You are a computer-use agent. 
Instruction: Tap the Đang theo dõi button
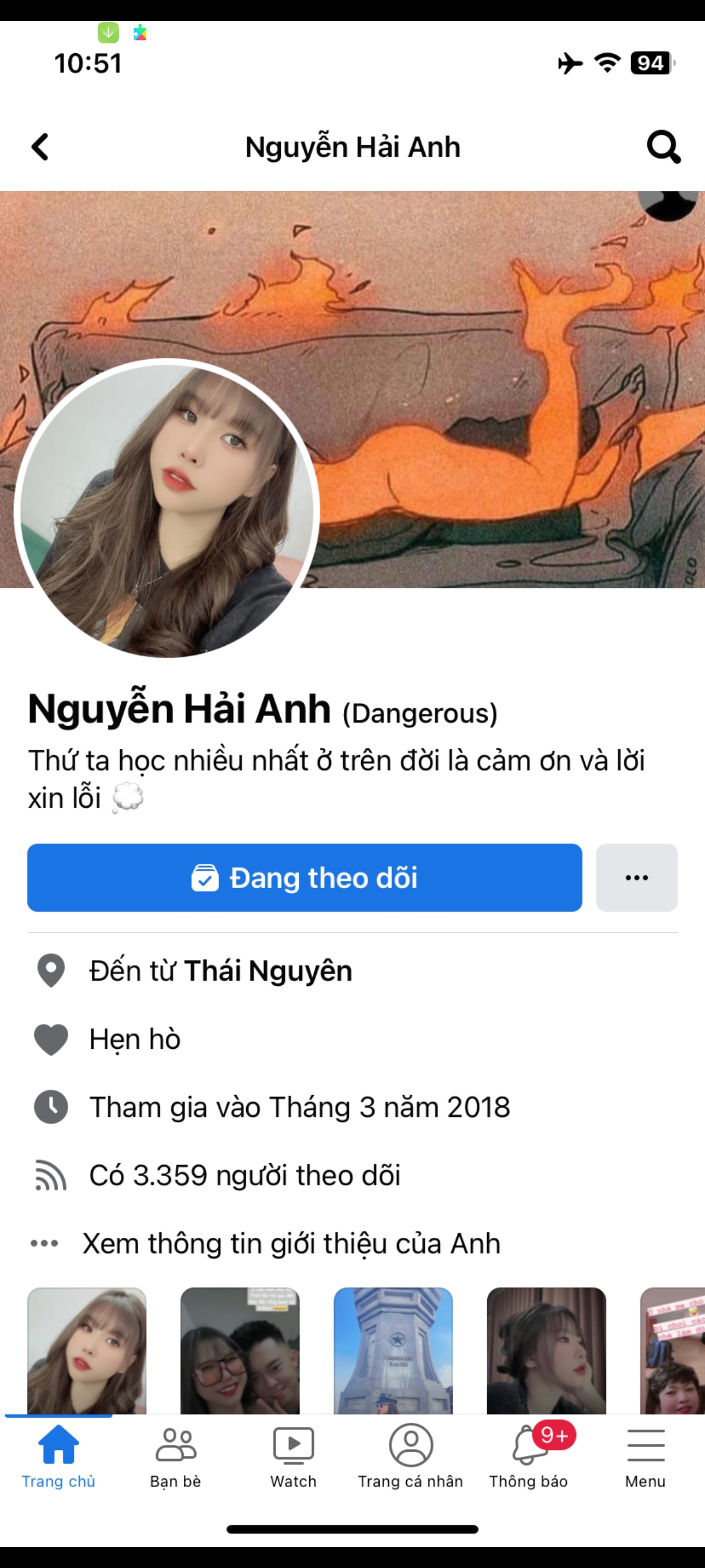point(304,877)
